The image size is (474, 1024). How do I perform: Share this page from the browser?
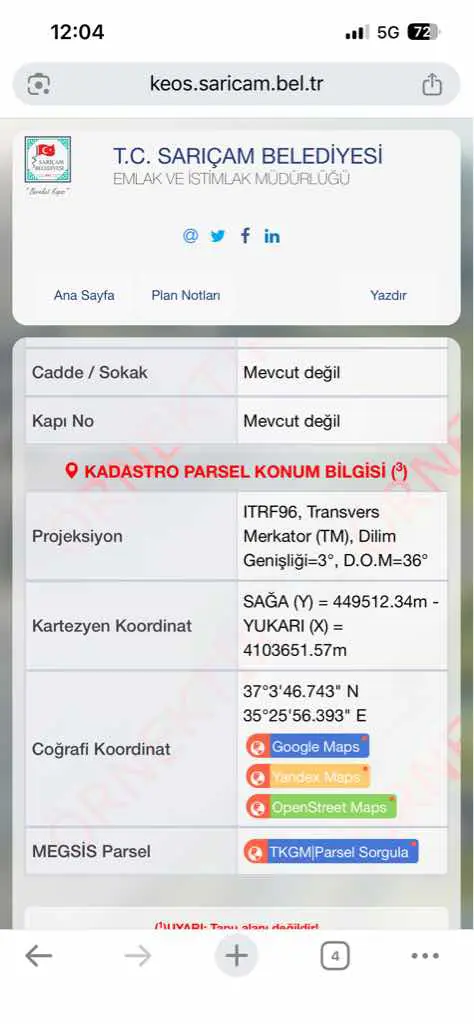pos(432,84)
